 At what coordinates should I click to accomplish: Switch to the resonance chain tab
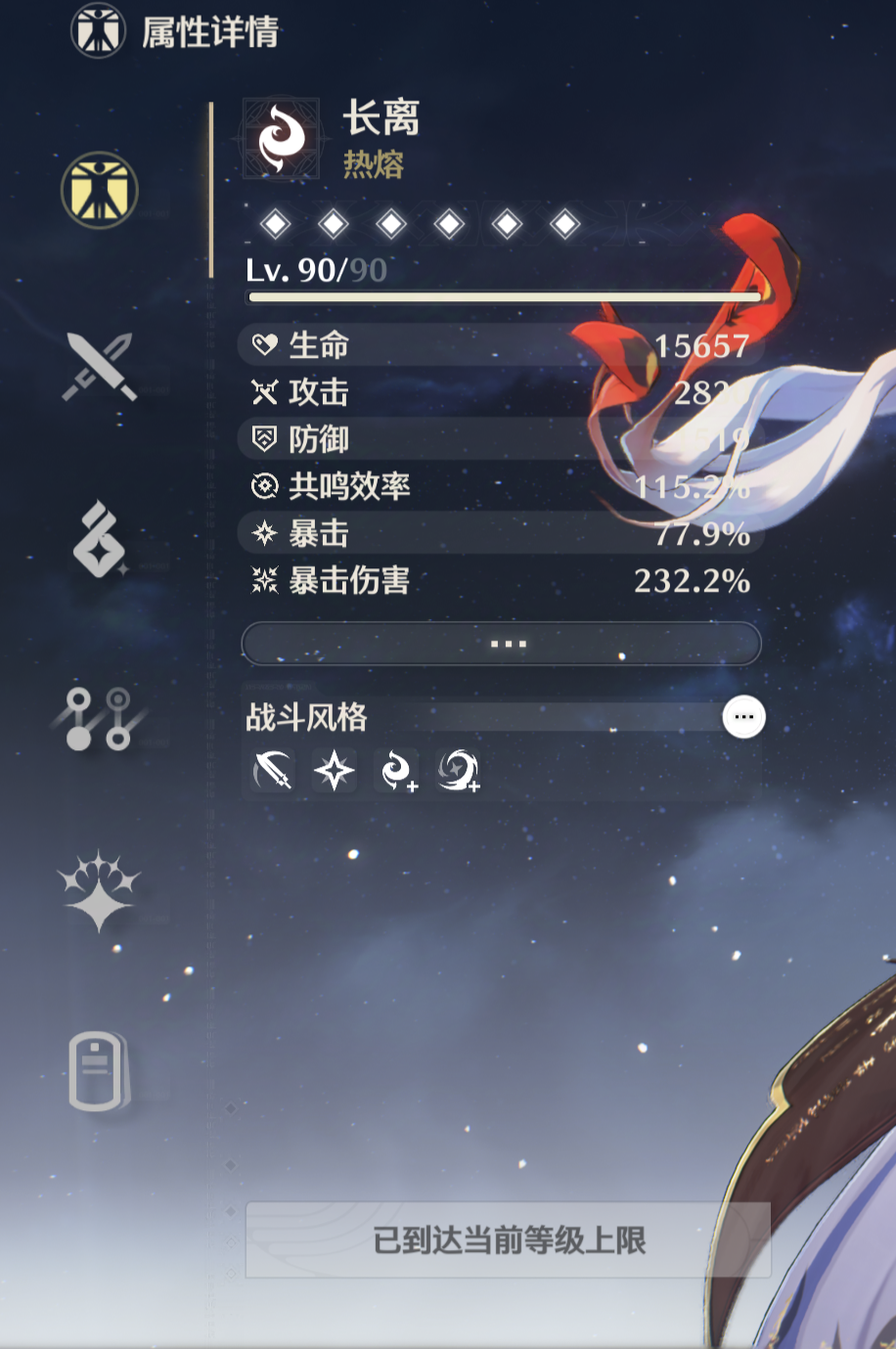tap(99, 890)
